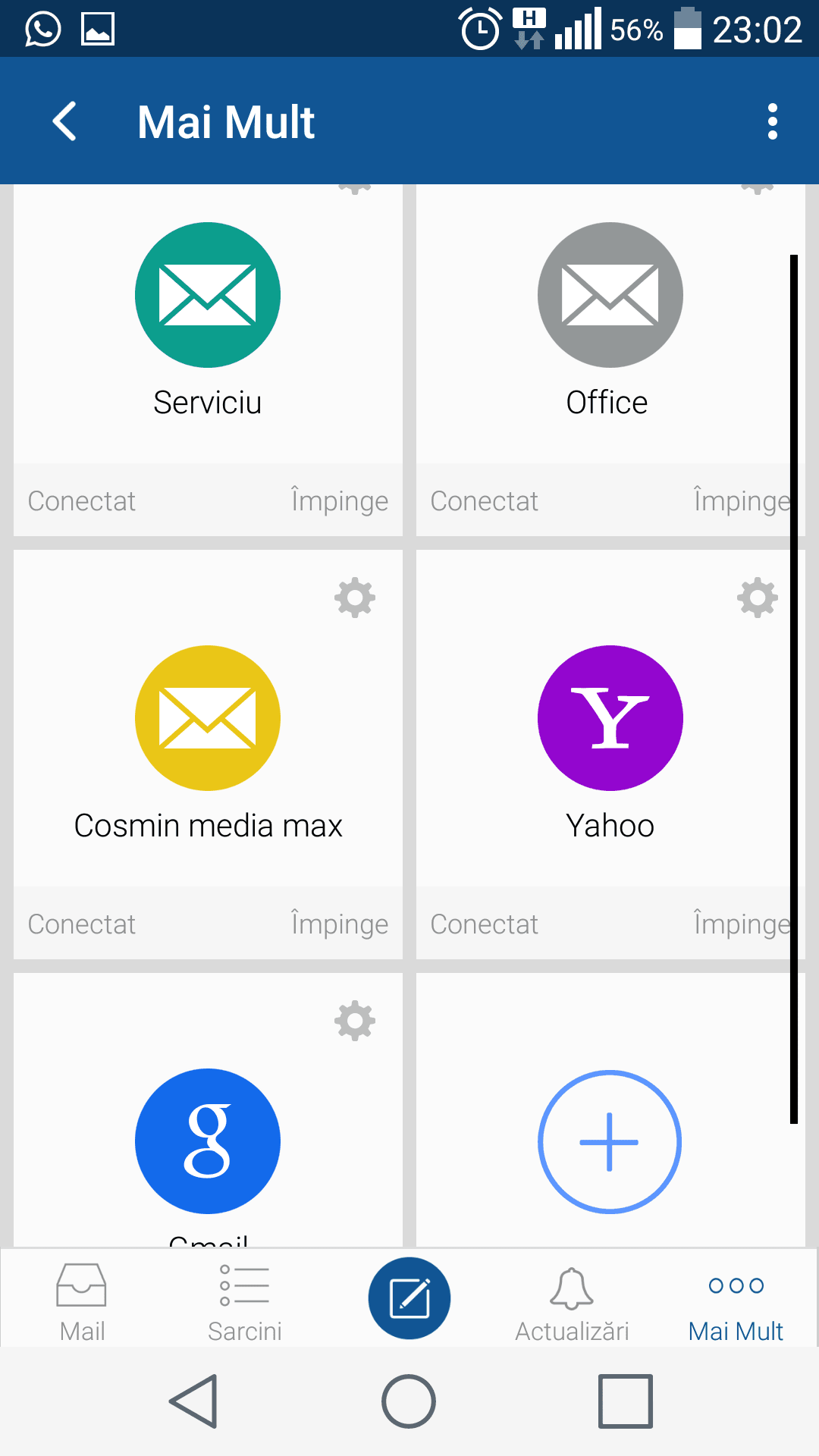Viewport: 819px width, 1456px height.
Task: Switch to the Actualizări tab
Action: point(572,1301)
